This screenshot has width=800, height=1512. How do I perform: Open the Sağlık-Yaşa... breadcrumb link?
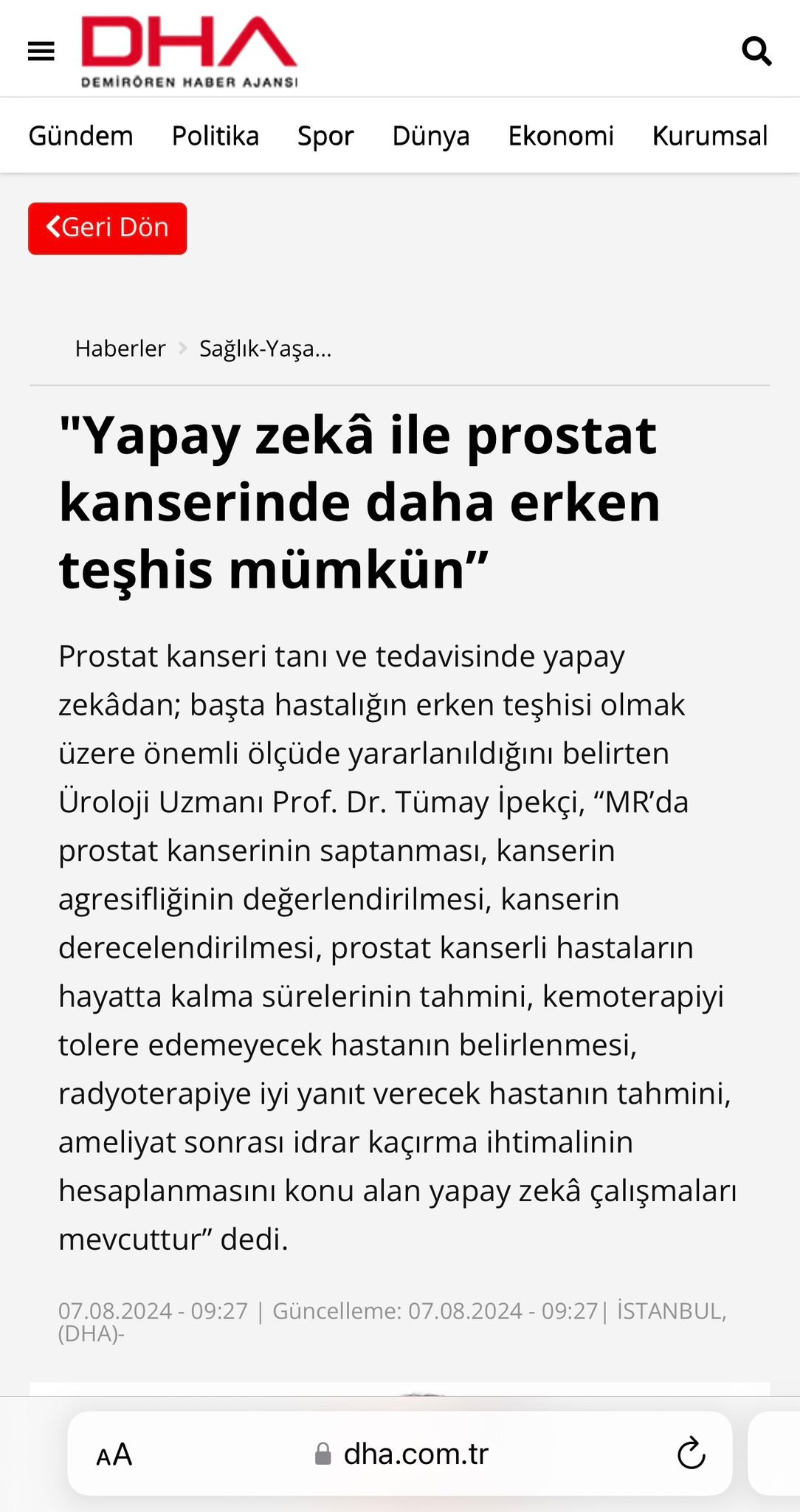click(265, 348)
